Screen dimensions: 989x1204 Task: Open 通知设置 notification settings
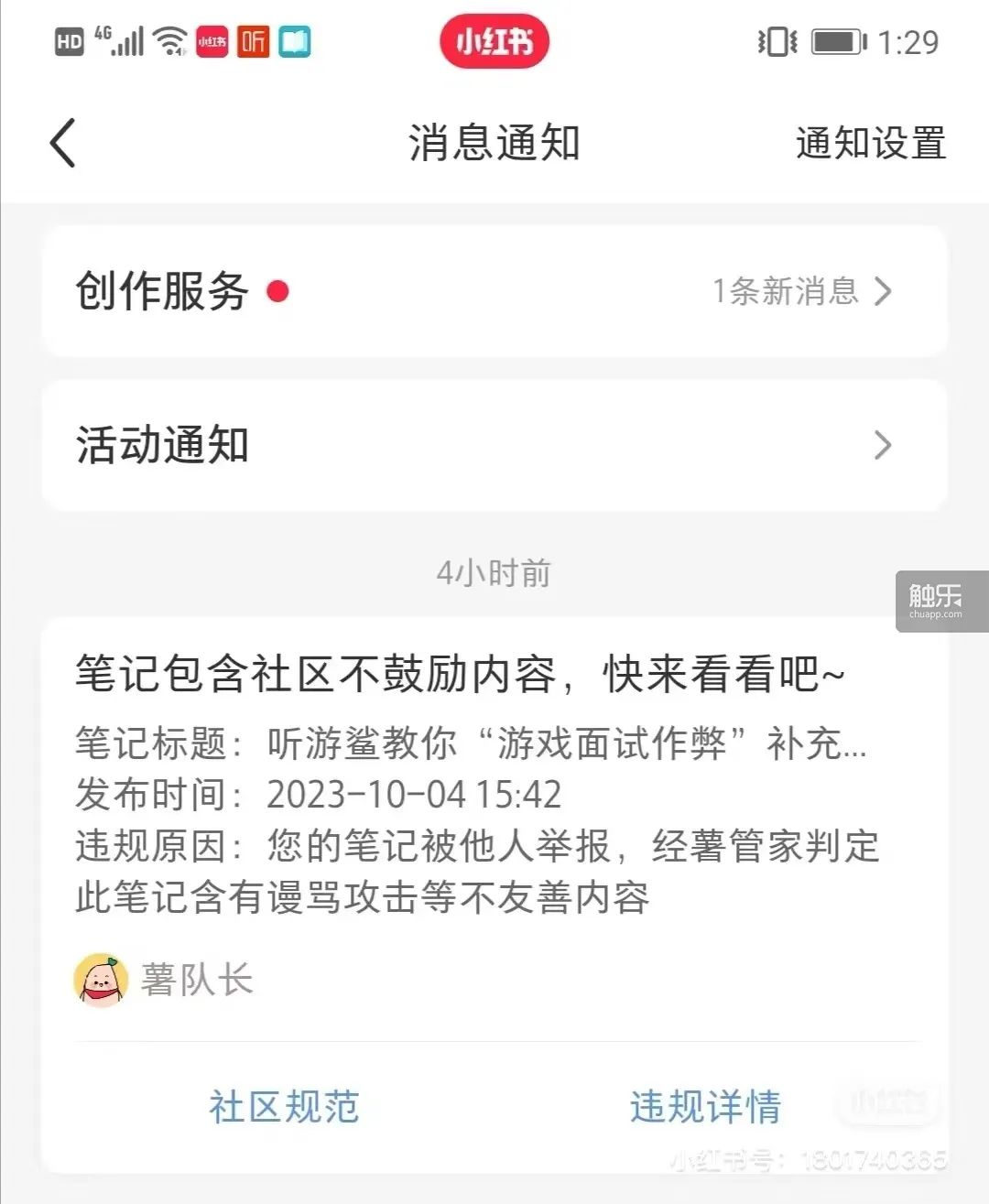(870, 144)
